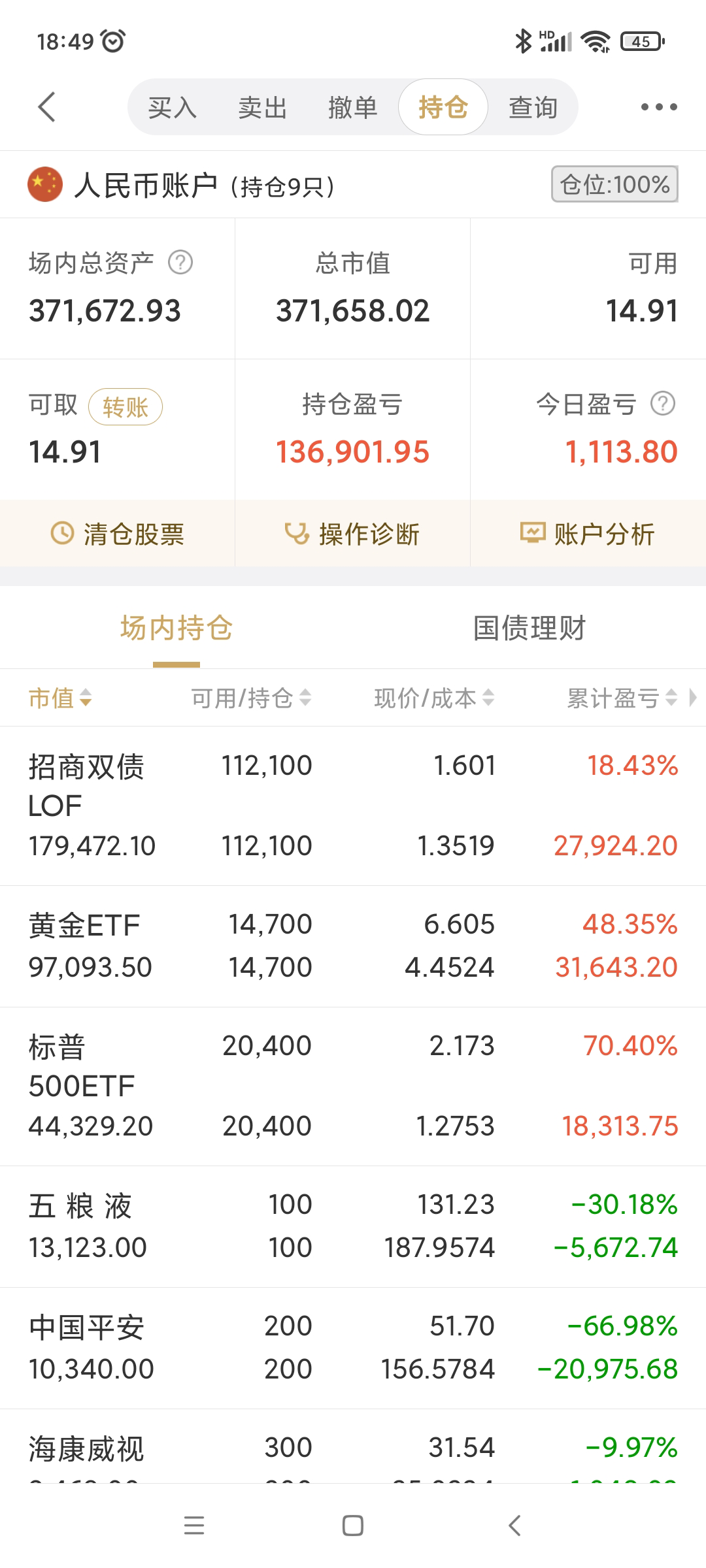Select the 查询 tab

coord(533,107)
